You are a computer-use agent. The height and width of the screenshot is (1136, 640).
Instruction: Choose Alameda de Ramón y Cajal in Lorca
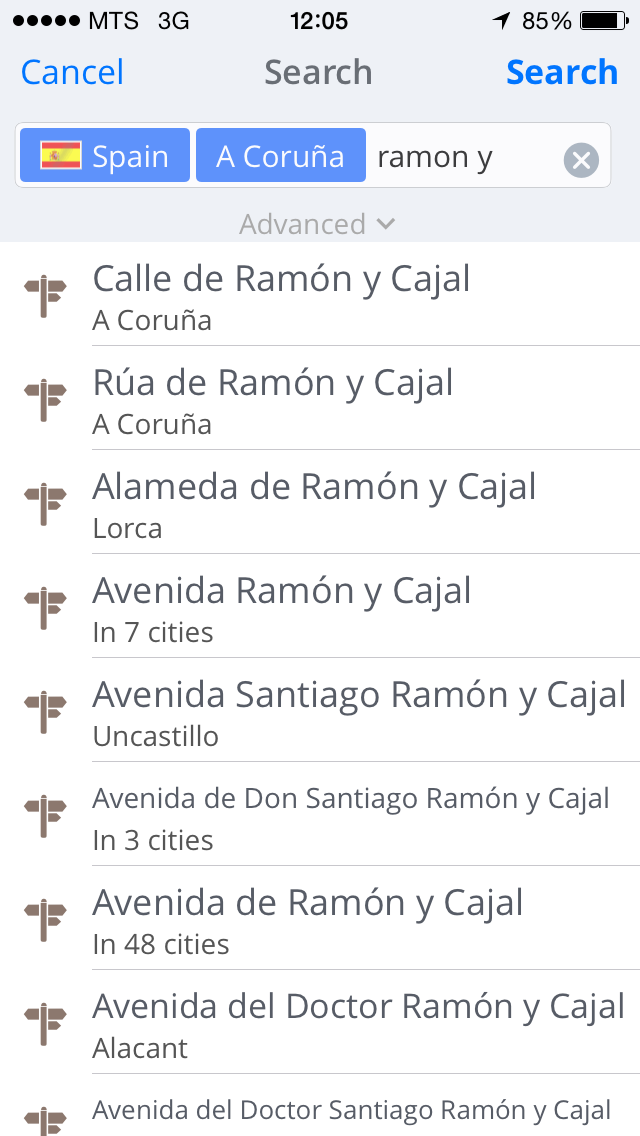click(x=320, y=502)
